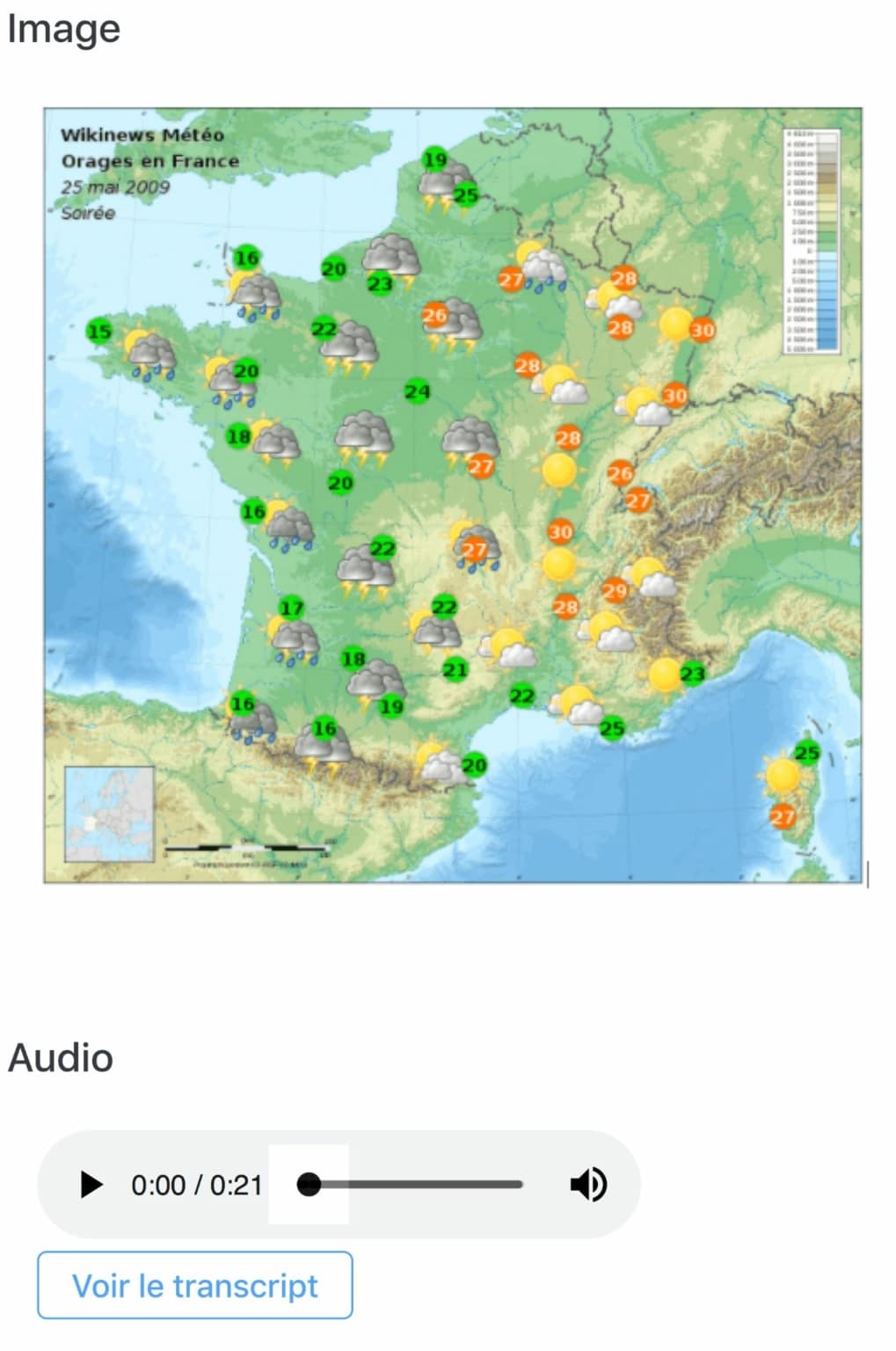Image resolution: width=896 pixels, height=1351 pixels.
Task: Click the green temperature bubble showing 24
Action: tap(418, 391)
